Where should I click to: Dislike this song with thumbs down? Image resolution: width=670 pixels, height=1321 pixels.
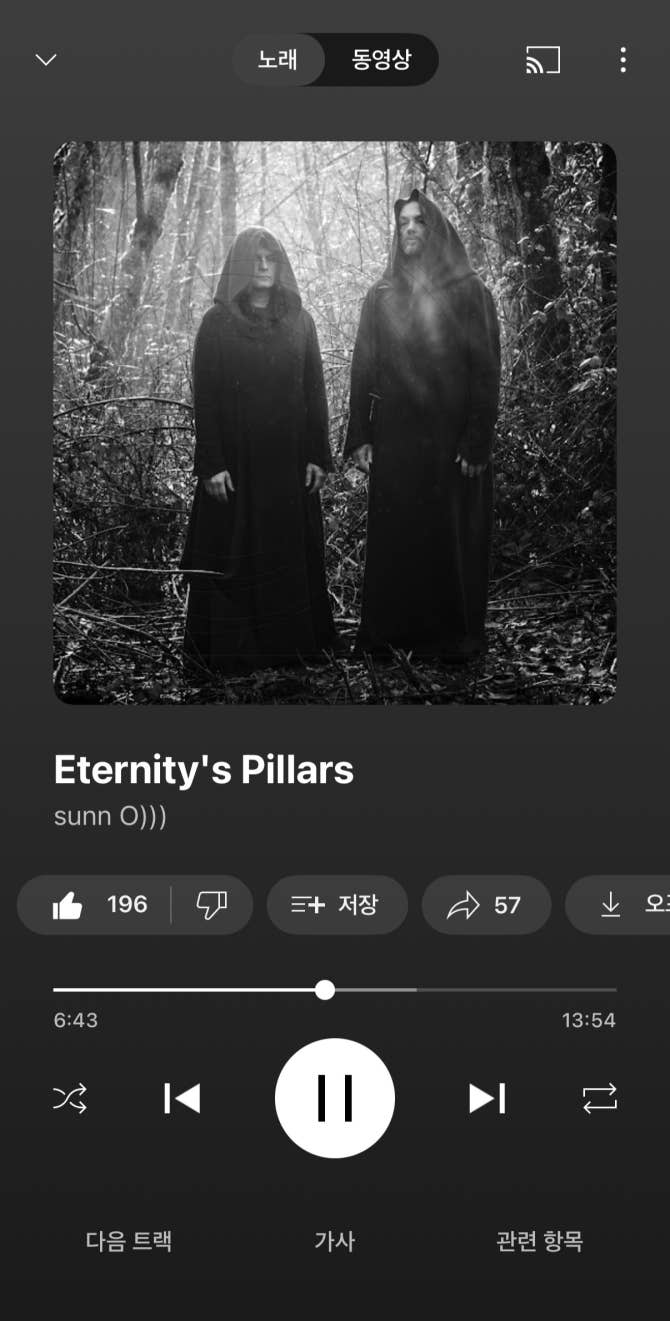pos(211,905)
